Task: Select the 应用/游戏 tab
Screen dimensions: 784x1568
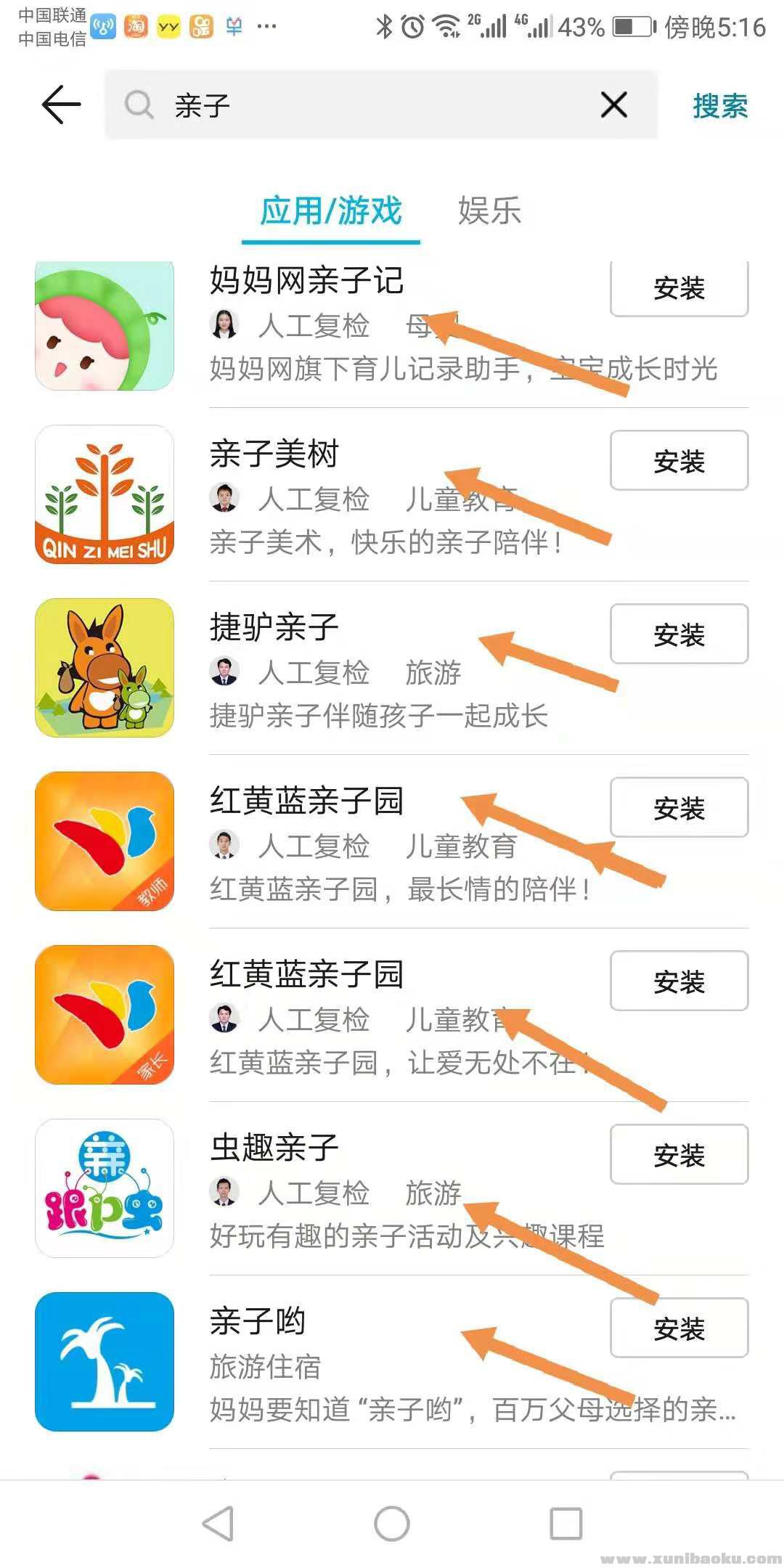Action: tap(331, 211)
